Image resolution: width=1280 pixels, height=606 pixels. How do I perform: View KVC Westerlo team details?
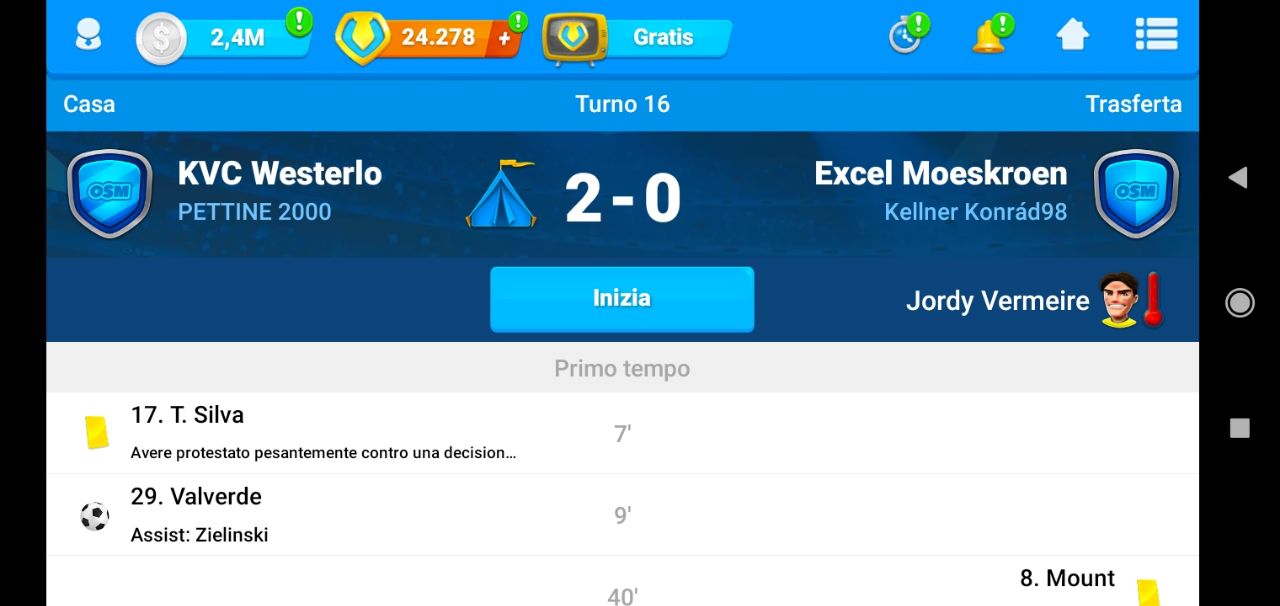[x=279, y=174]
